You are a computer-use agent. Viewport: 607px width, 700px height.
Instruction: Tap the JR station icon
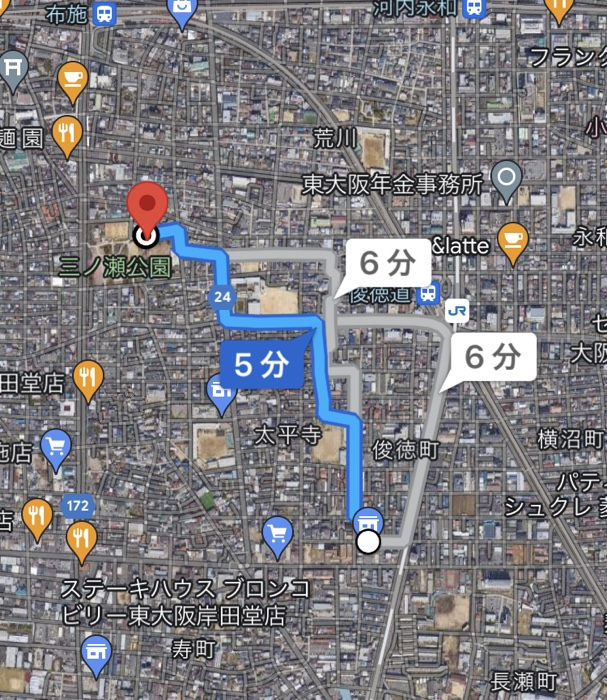tap(460, 309)
